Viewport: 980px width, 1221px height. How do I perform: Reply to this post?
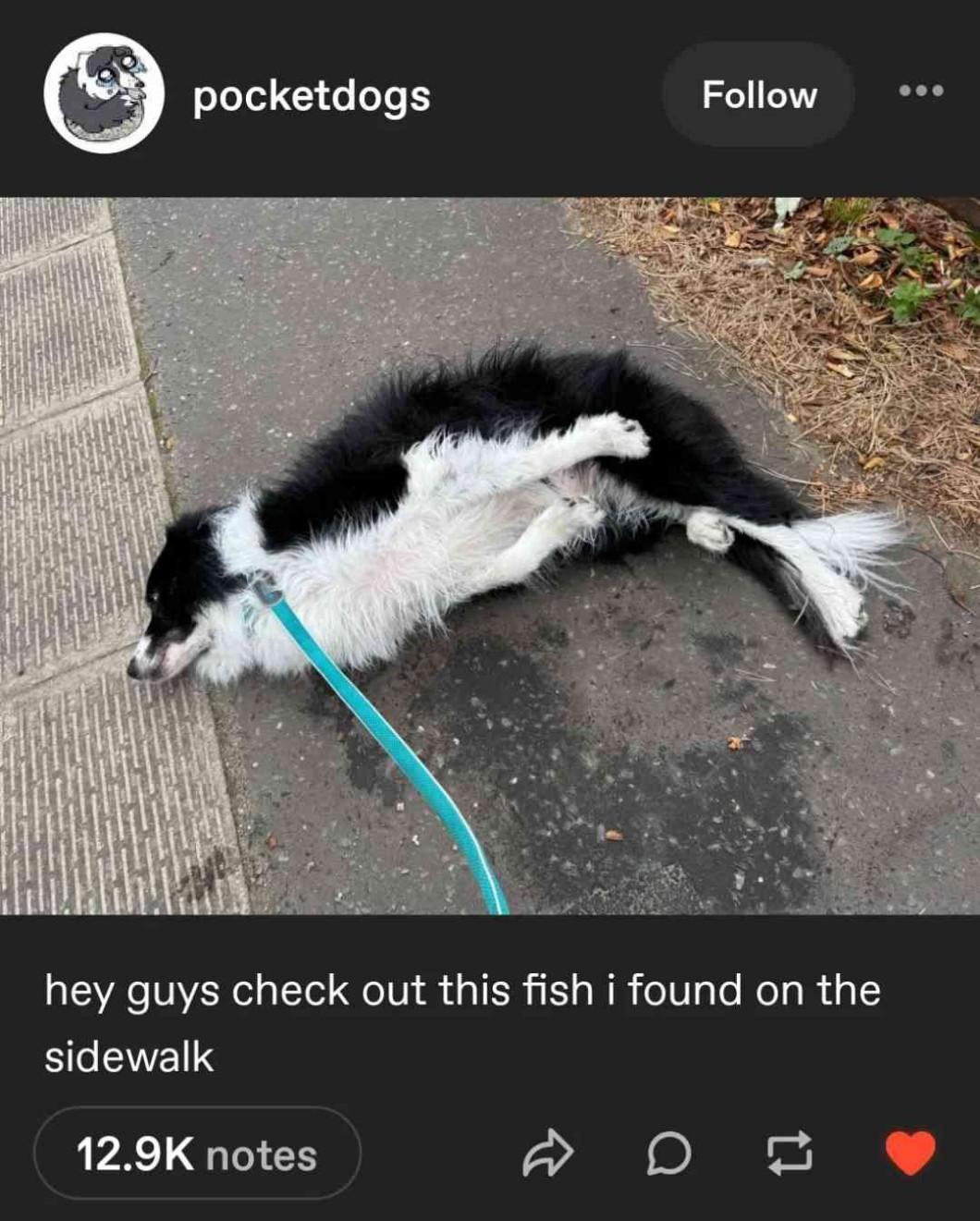click(668, 1154)
